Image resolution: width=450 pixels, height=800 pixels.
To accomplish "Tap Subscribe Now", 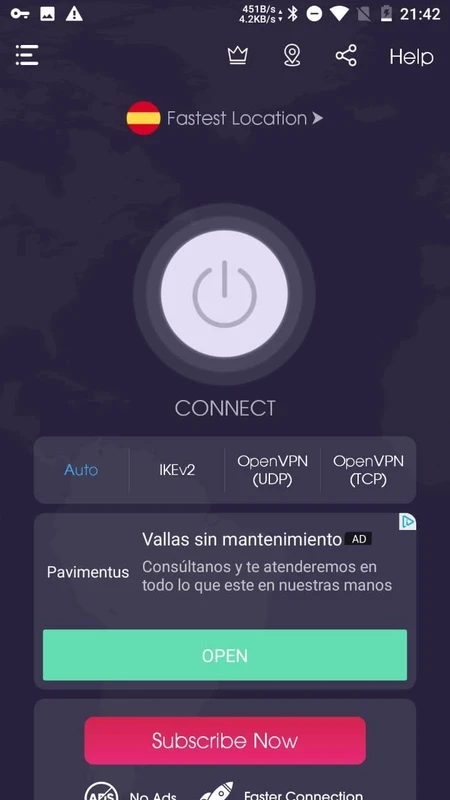I will [x=225, y=740].
